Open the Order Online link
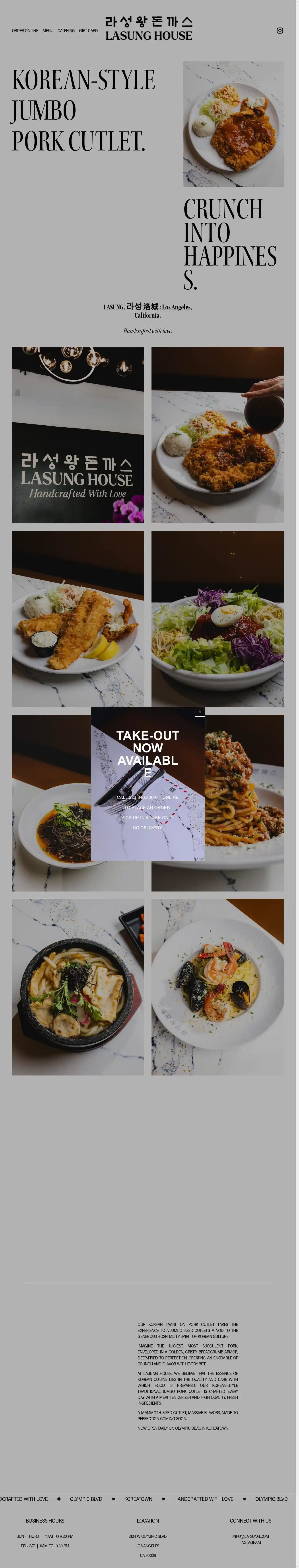The image size is (299, 1568). 25,30
